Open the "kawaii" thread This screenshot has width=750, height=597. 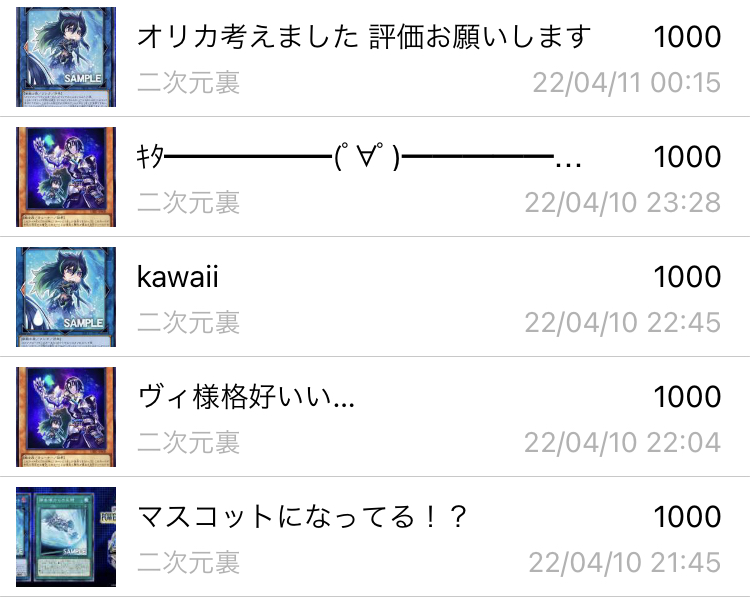pos(178,278)
